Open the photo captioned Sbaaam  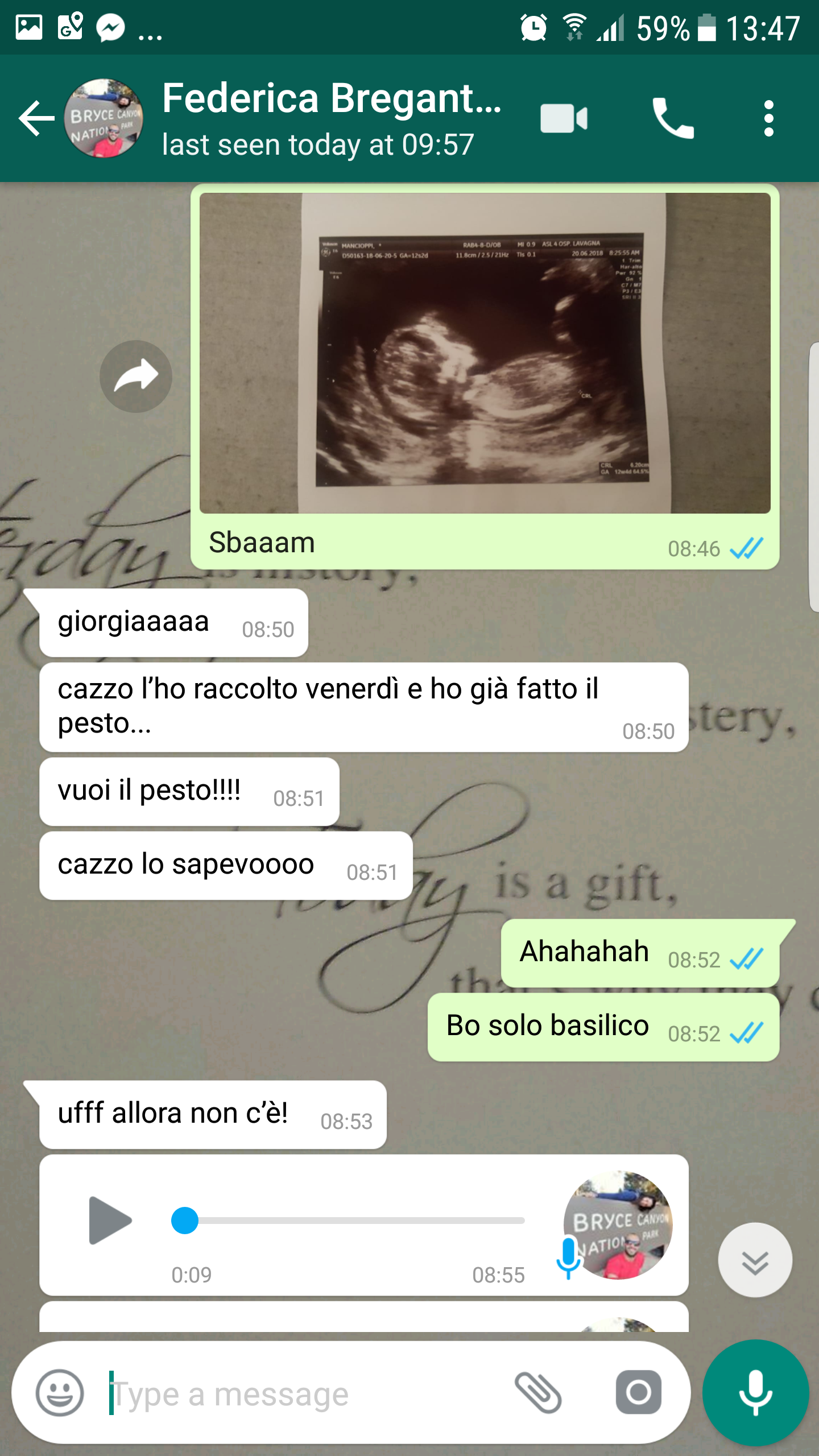pyautogui.click(x=485, y=353)
